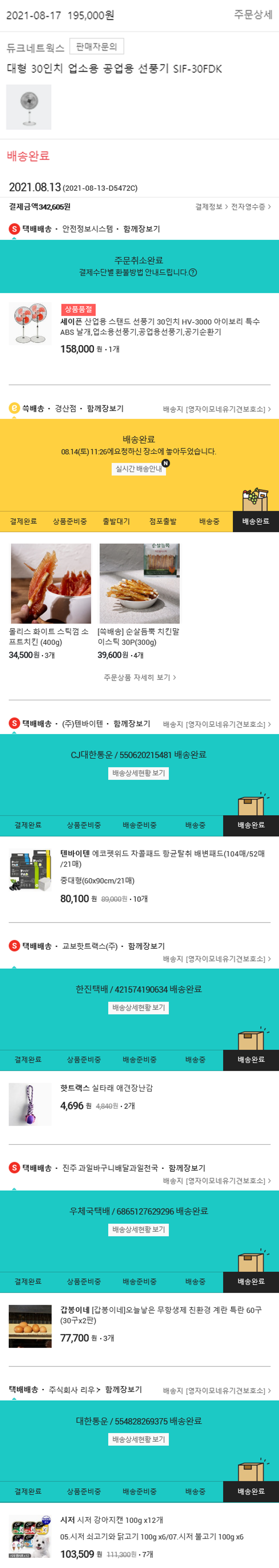Open the 전자영수증 link
Image resolution: width=279 pixels, height=1568 pixels.
(250, 207)
